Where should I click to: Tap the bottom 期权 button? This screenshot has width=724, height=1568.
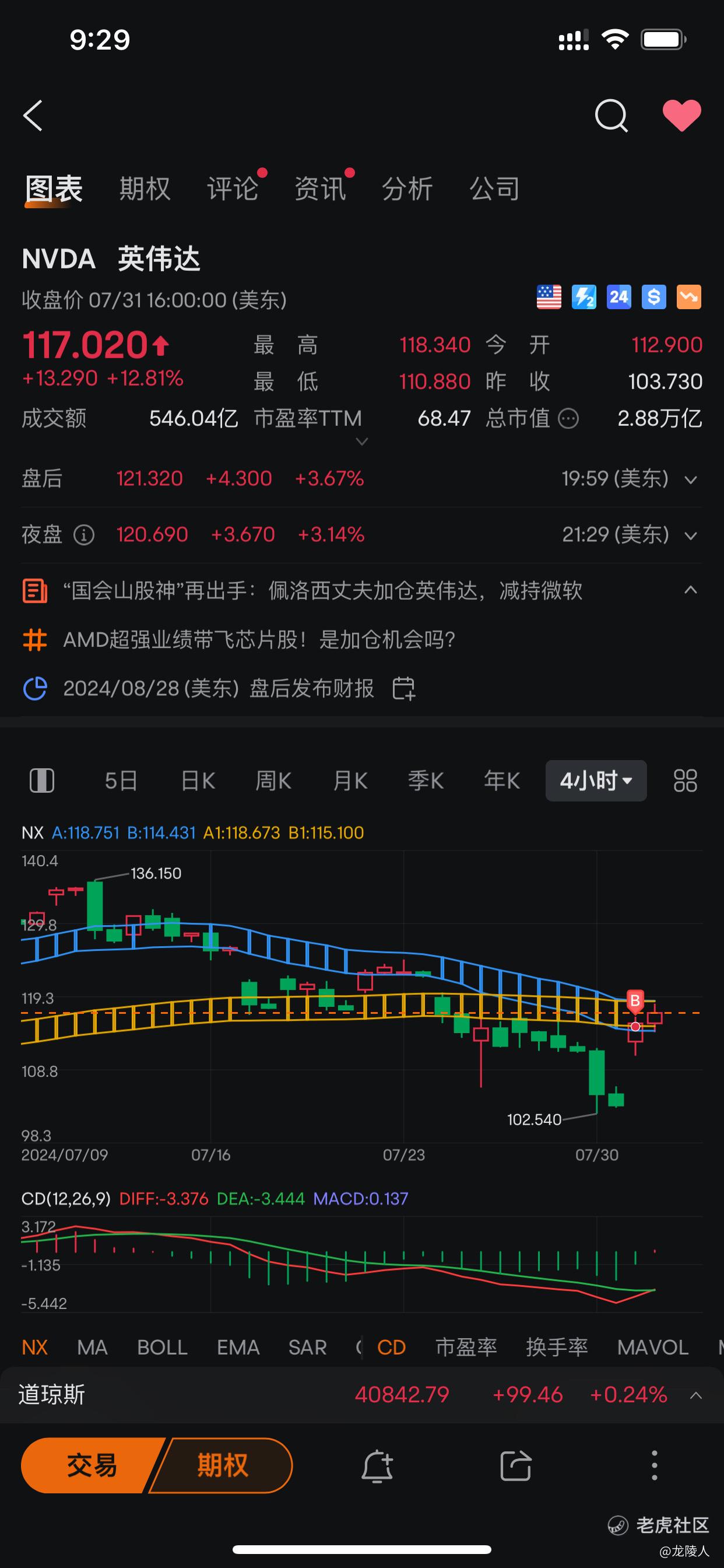[x=222, y=1466]
